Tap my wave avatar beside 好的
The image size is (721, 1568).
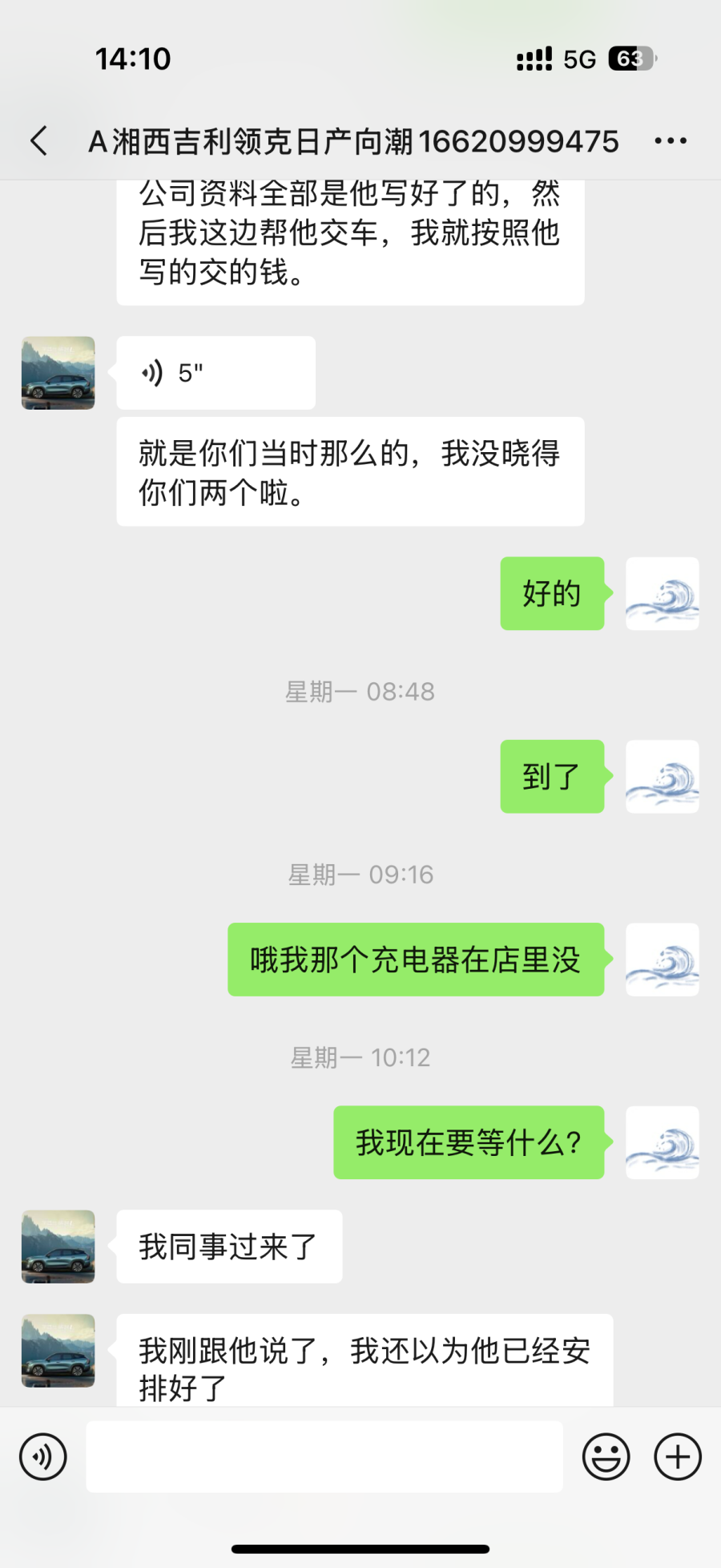(x=663, y=594)
